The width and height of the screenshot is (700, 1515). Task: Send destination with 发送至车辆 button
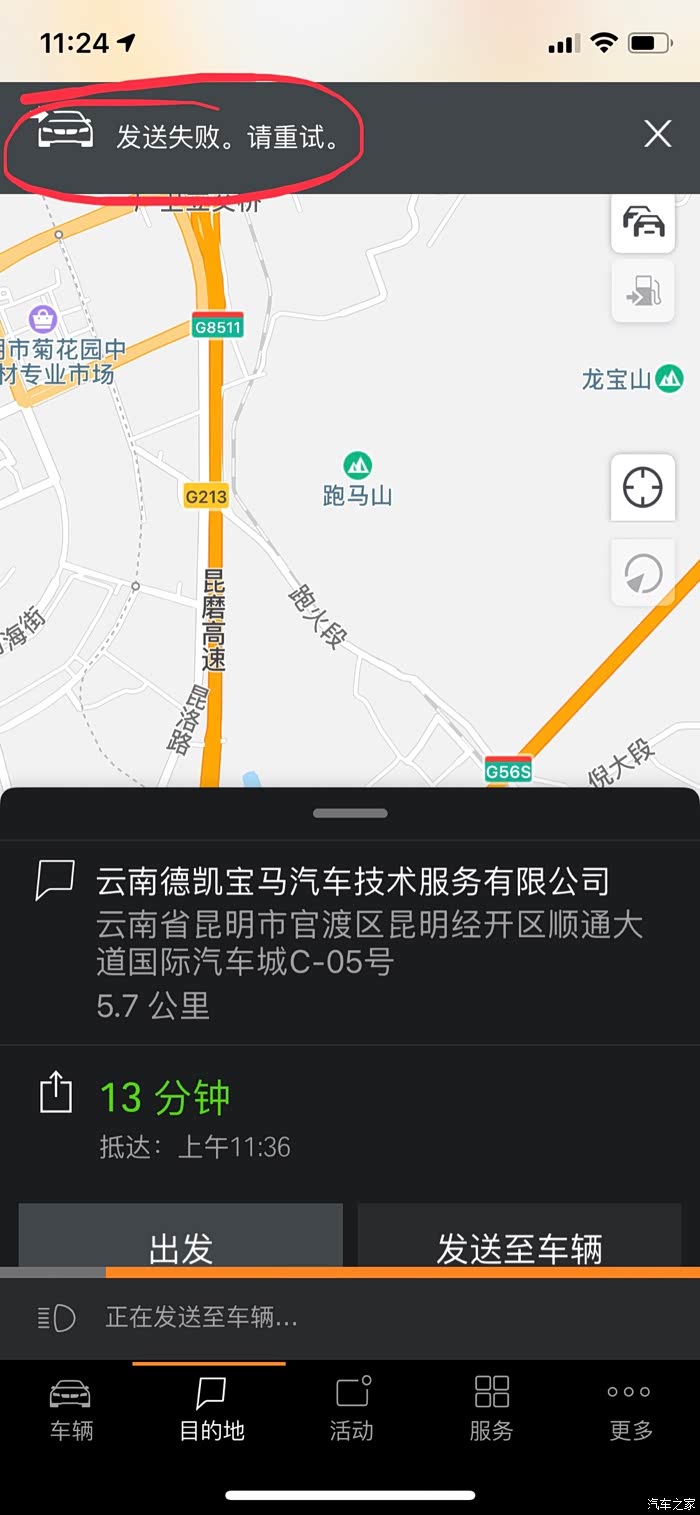519,1245
